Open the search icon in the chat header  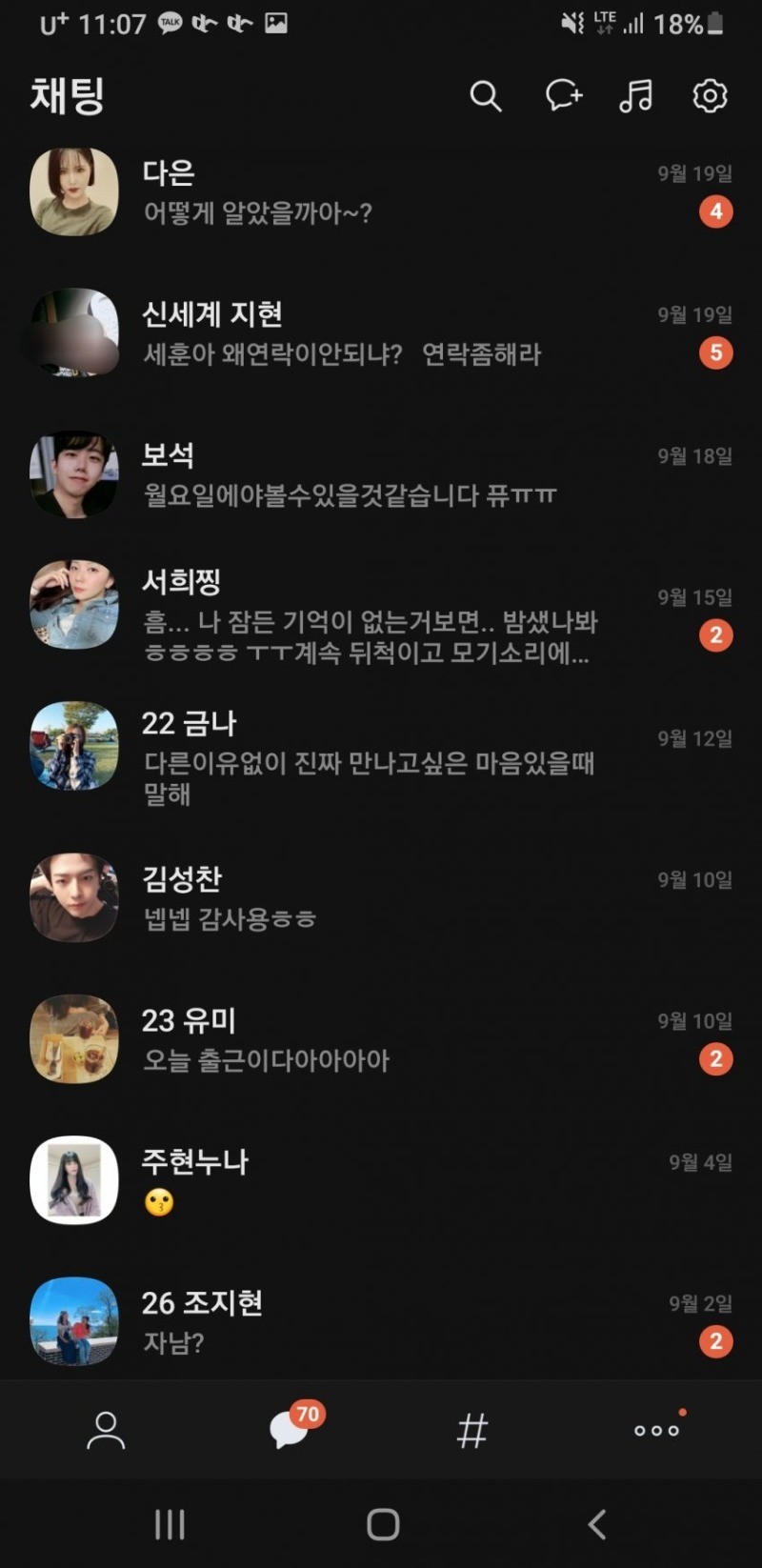tap(485, 96)
